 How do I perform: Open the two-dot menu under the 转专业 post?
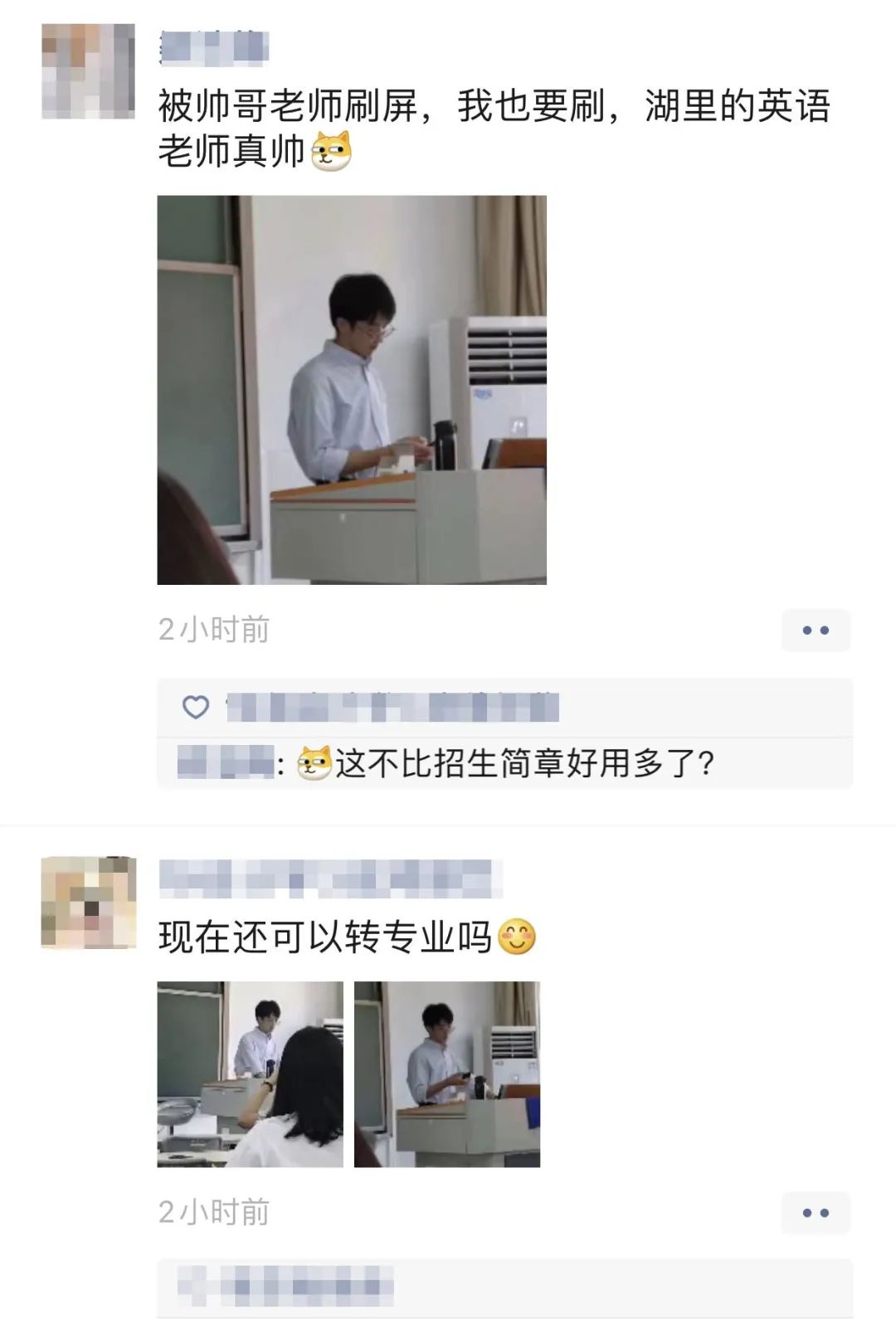click(x=816, y=1213)
